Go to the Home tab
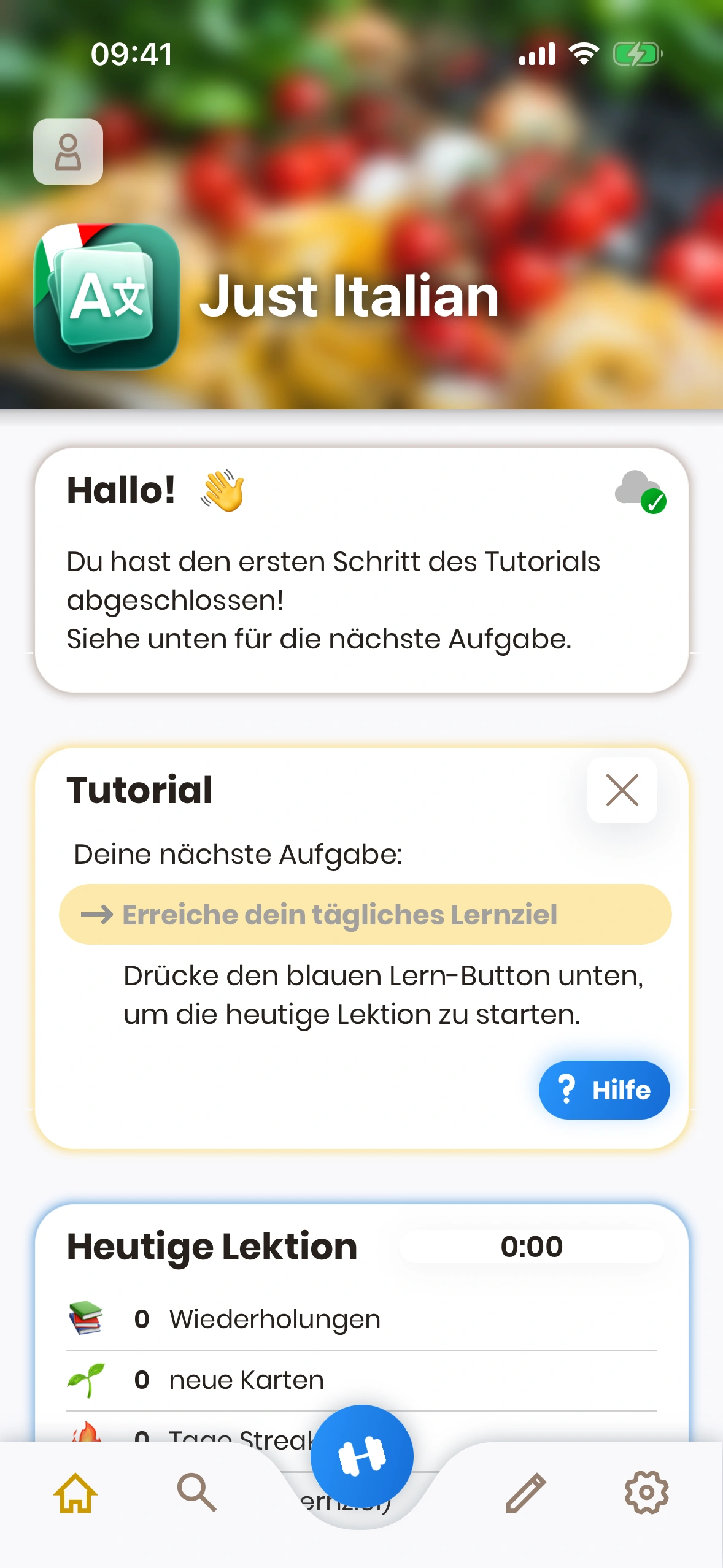Image resolution: width=723 pixels, height=1568 pixels. (75, 1493)
